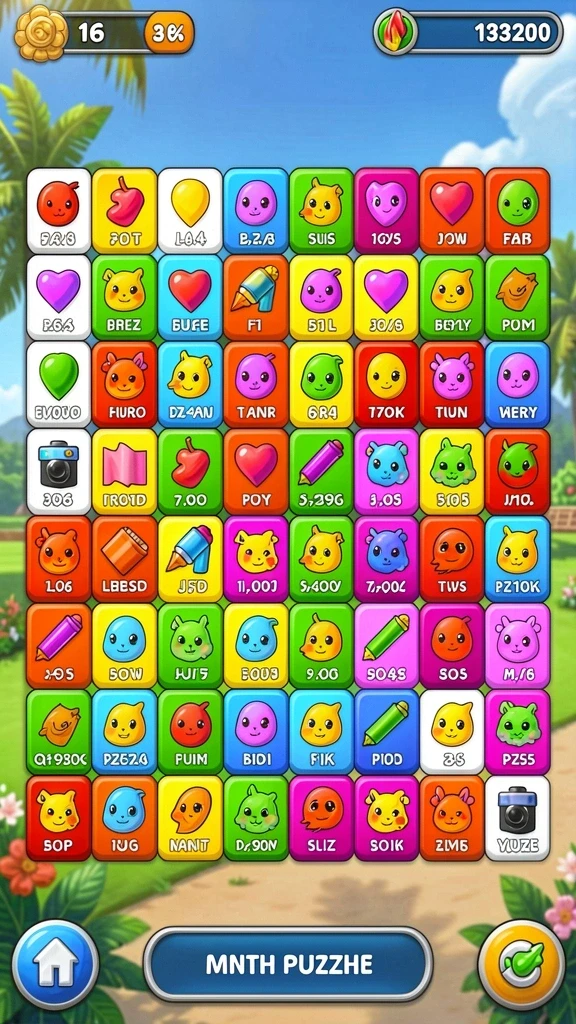Choose the TWS orange blob tile
The image size is (576, 1024).
pyautogui.click(x=452, y=558)
